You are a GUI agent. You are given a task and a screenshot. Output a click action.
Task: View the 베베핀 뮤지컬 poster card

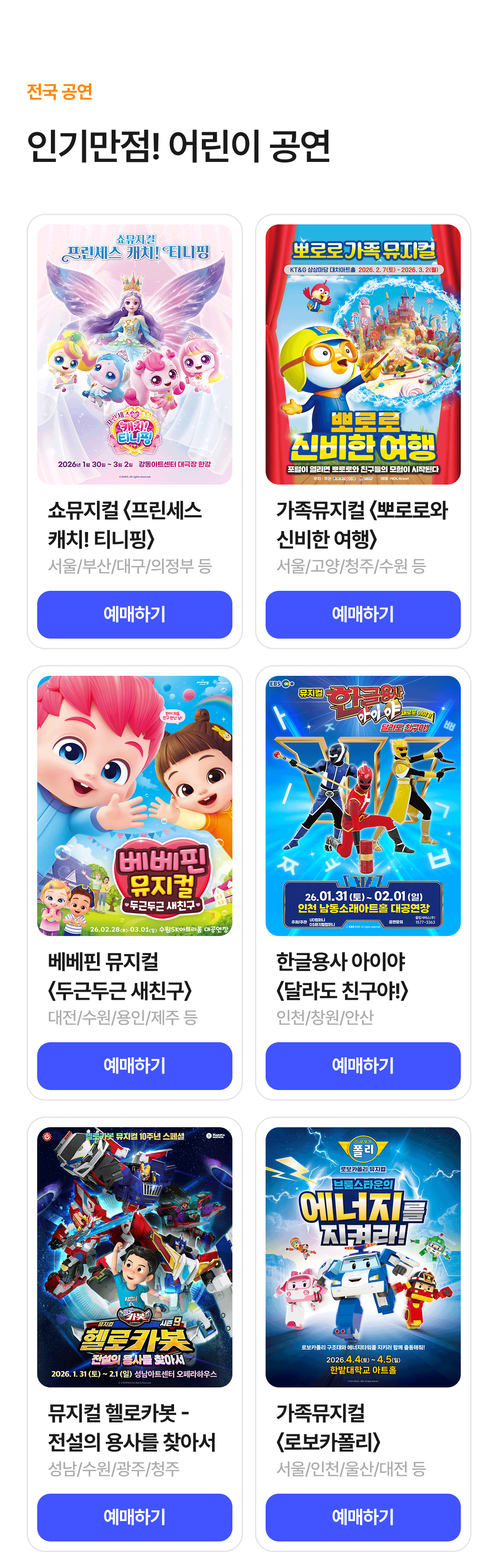pos(135,805)
